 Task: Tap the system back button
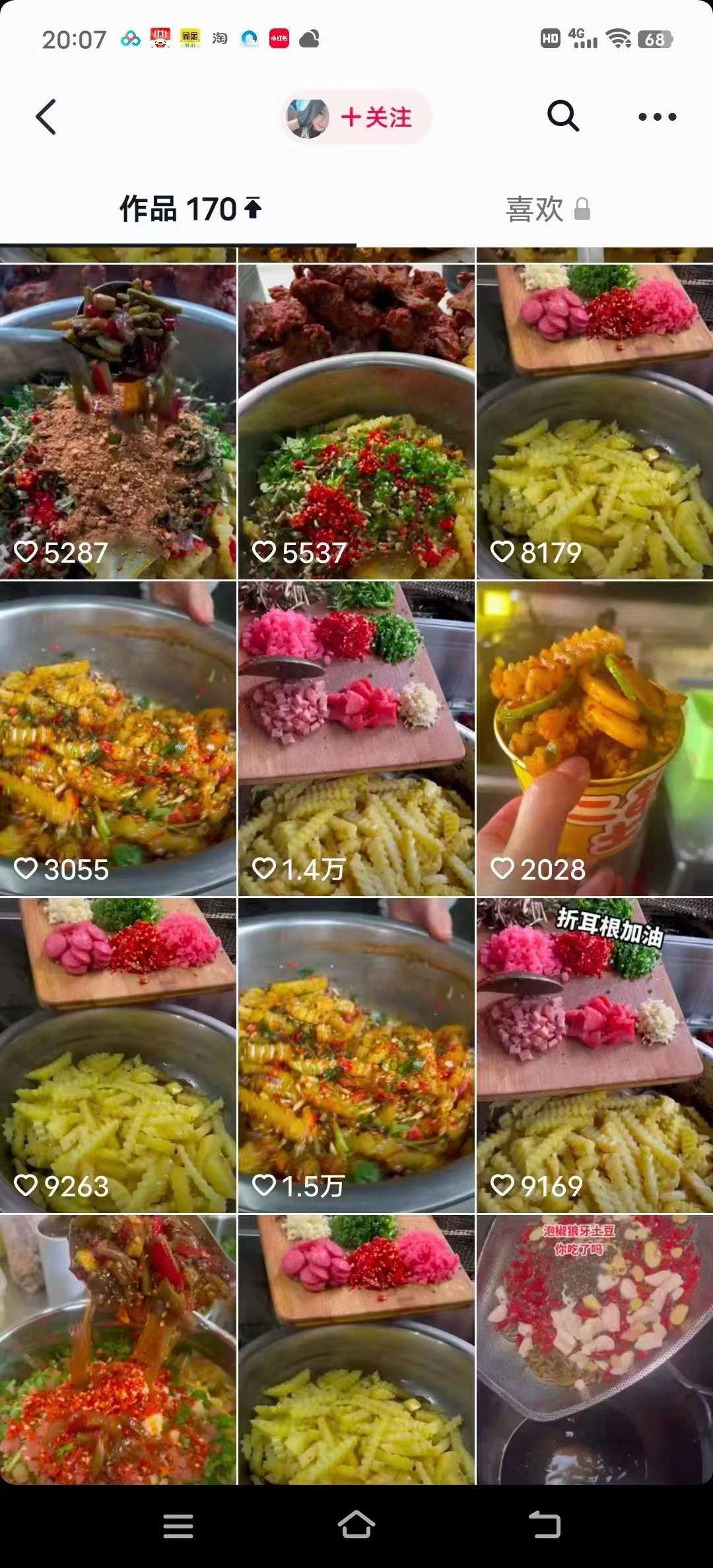545,1525
